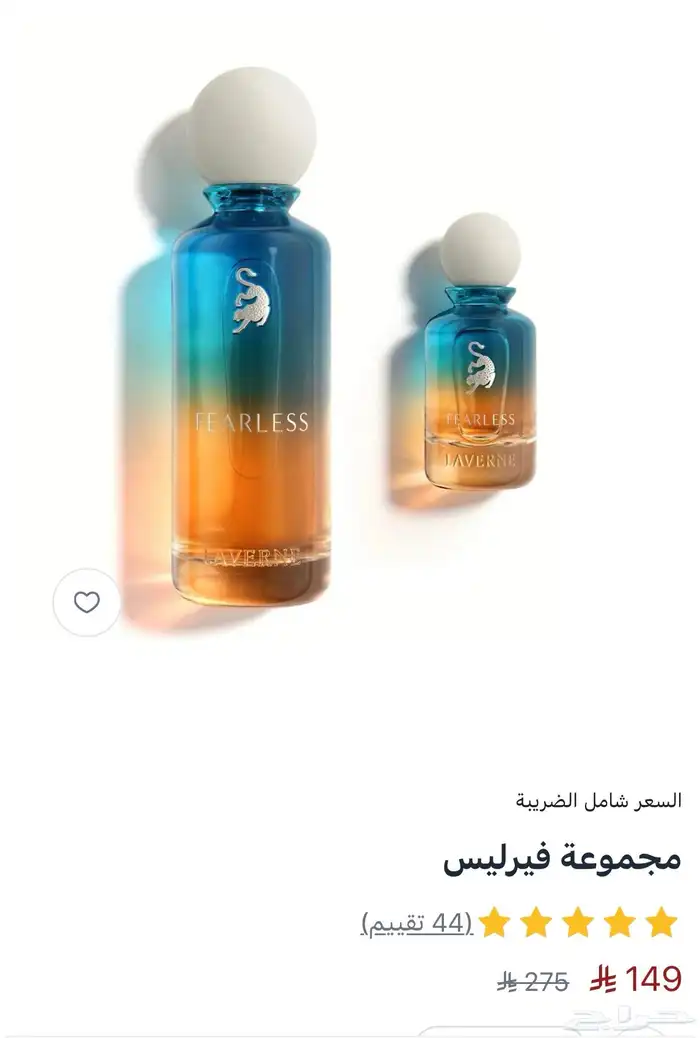
Task: Add Fearless set to wishlist
Action: [87, 602]
